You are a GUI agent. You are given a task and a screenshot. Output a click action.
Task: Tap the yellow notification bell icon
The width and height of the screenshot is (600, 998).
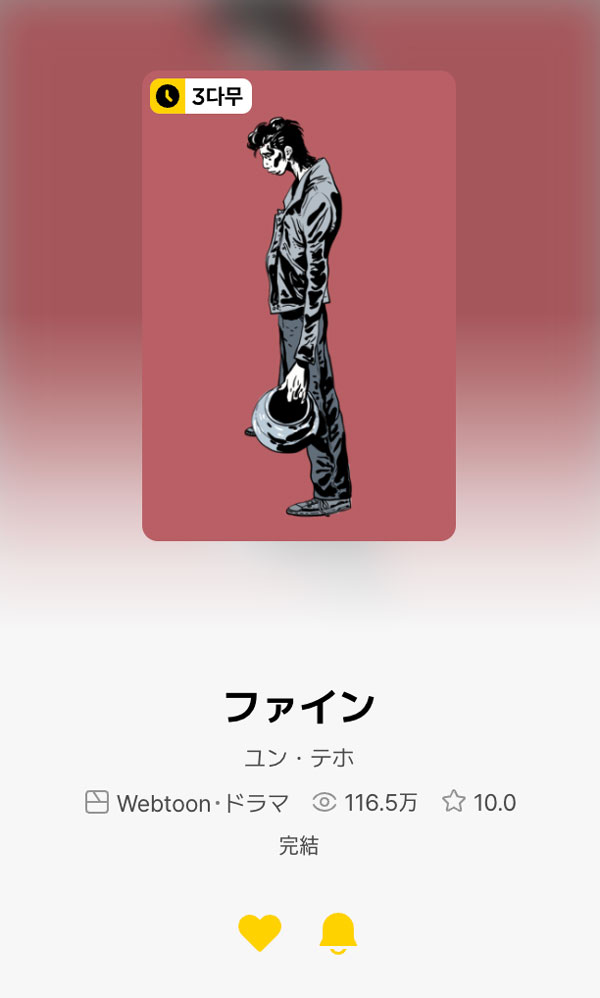[338, 933]
